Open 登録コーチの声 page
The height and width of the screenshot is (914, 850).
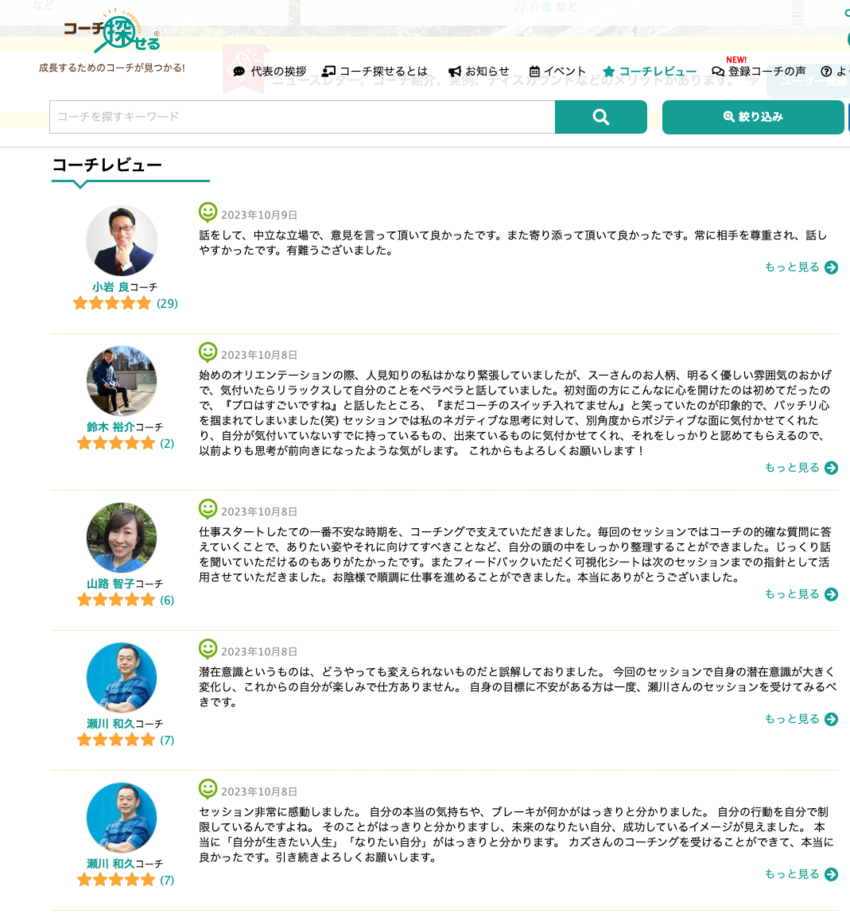pyautogui.click(x=759, y=71)
